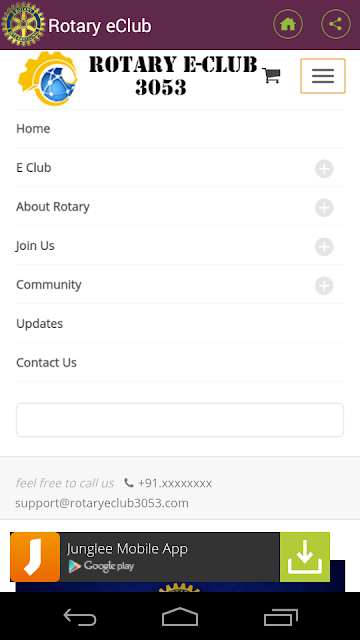The width and height of the screenshot is (360, 640).
Task: Go back with system back button
Action: point(80,616)
